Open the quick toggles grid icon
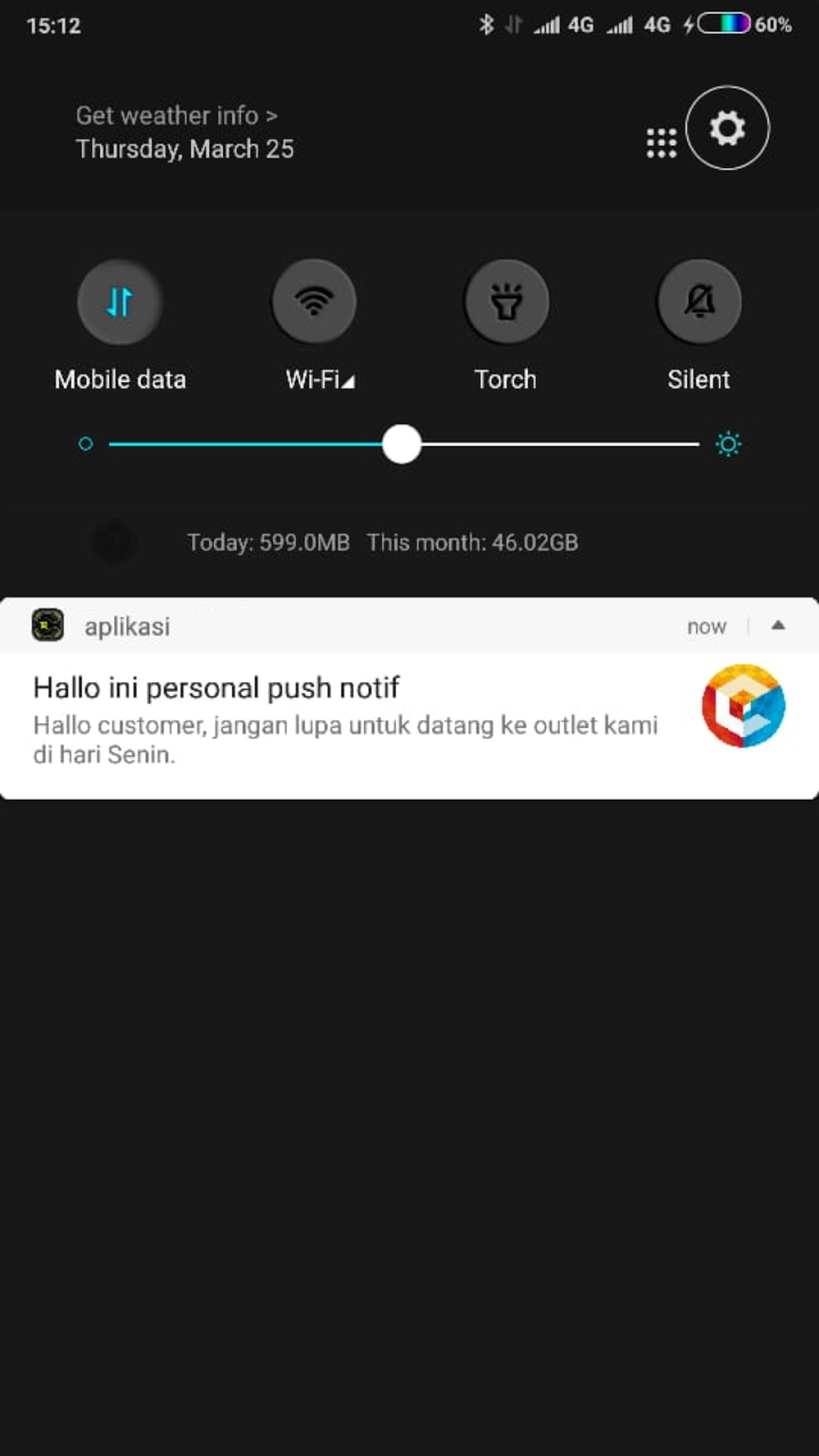This screenshot has height=1456, width=819. click(661, 143)
